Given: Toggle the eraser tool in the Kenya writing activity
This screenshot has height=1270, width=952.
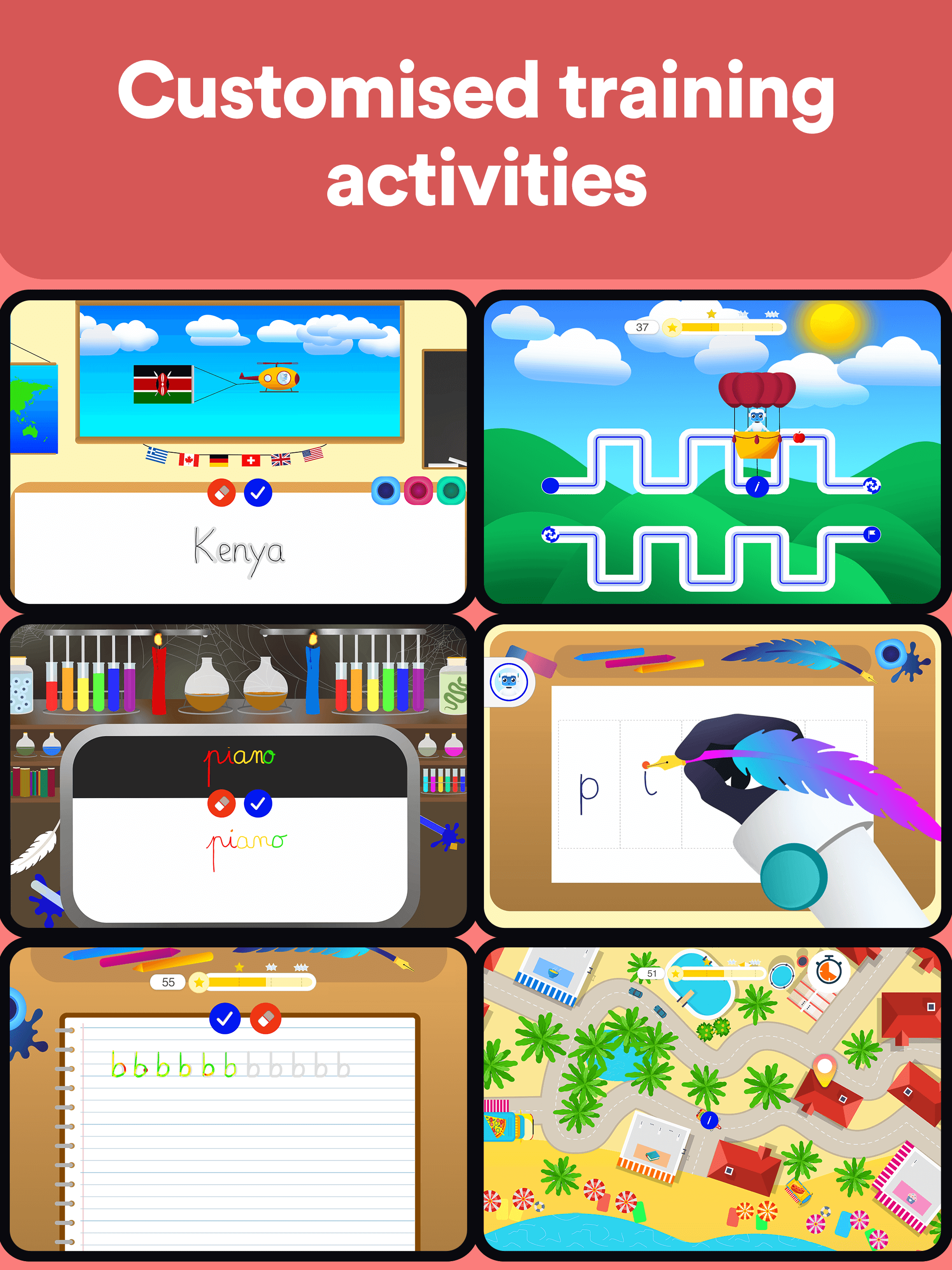Looking at the screenshot, I should (222, 493).
